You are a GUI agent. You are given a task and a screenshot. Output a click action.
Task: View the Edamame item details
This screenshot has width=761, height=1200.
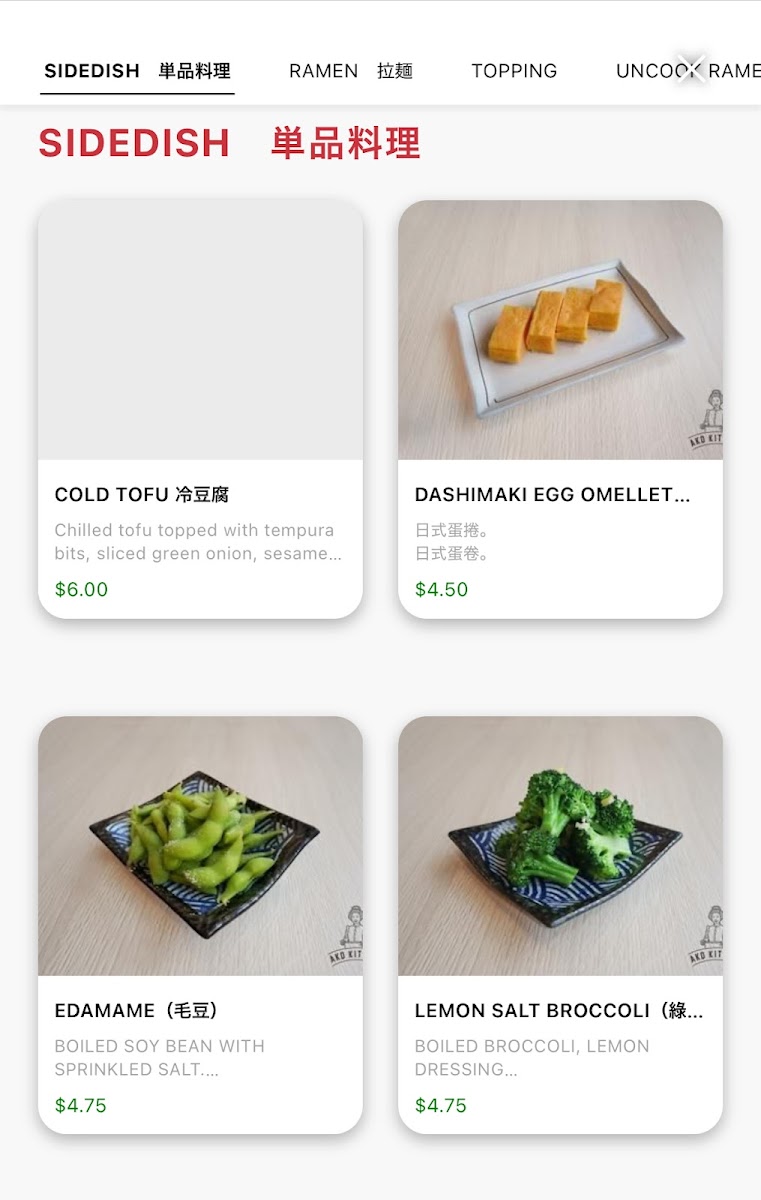tap(200, 925)
